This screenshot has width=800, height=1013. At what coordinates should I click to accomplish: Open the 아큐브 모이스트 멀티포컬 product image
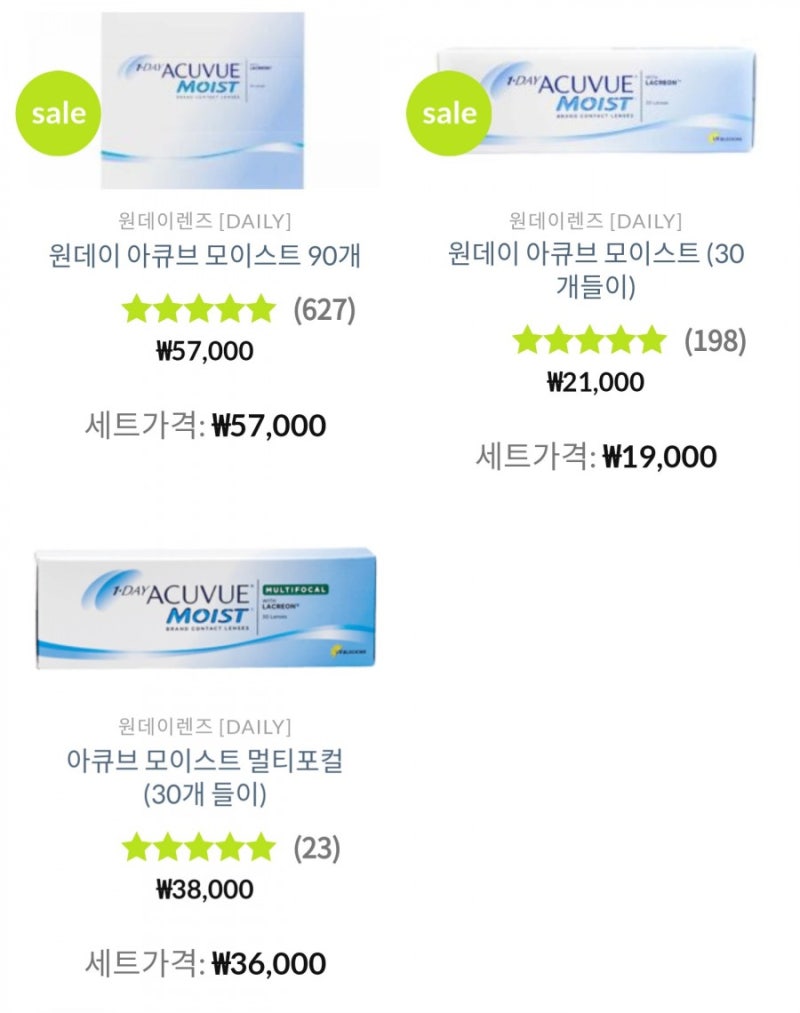205,608
